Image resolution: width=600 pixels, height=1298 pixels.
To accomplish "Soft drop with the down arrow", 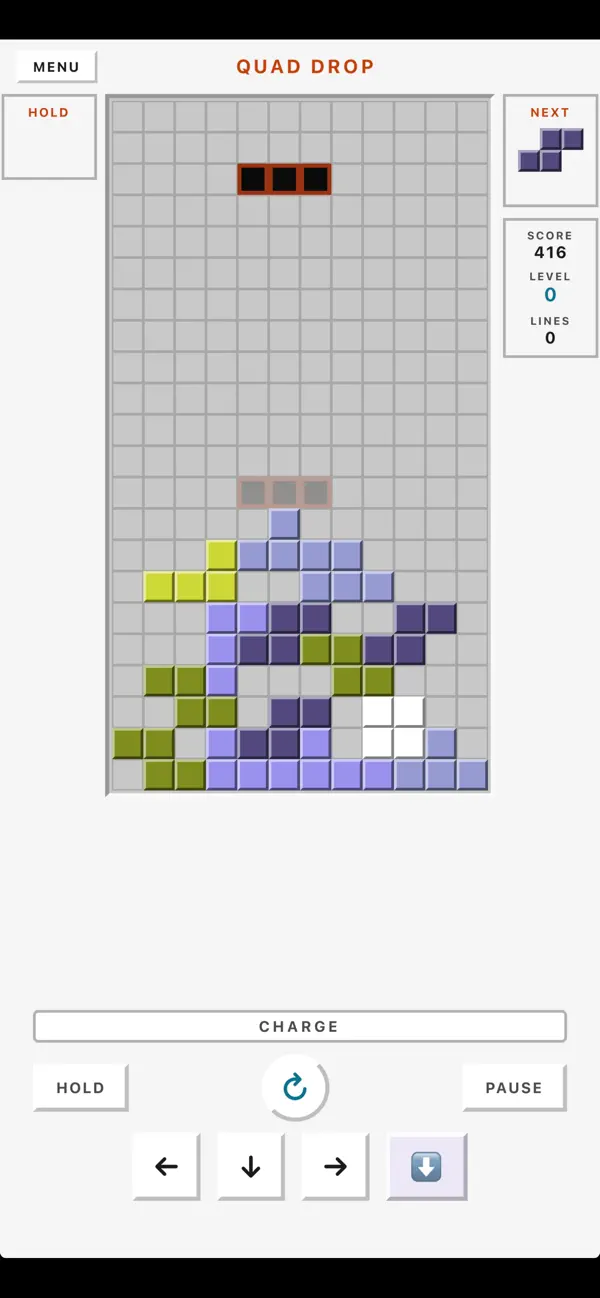I will point(251,1166).
